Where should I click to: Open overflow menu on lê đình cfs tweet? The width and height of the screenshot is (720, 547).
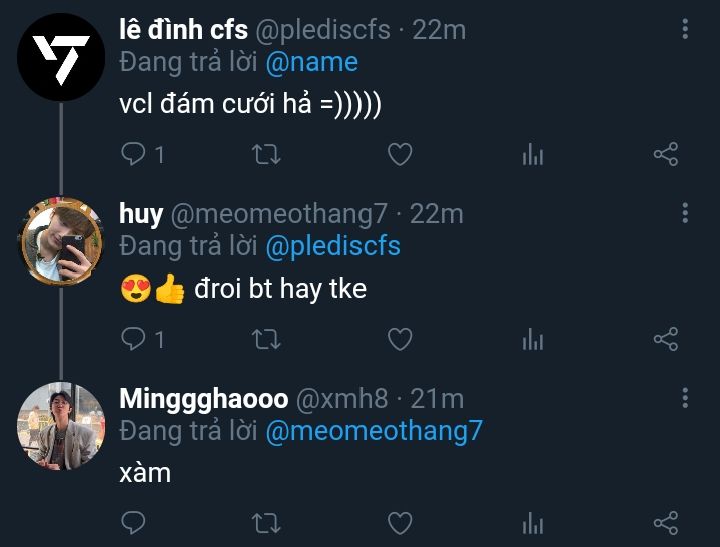coord(685,29)
